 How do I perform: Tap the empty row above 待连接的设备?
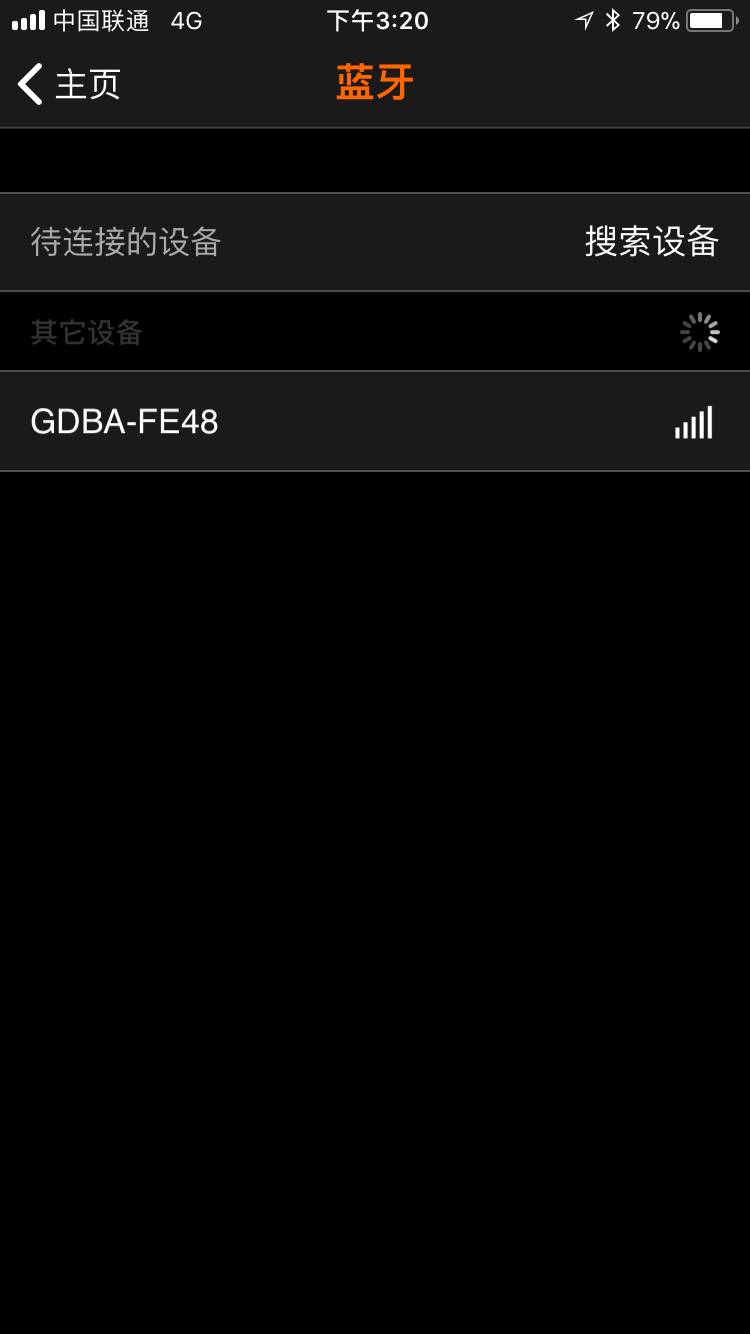pos(375,161)
